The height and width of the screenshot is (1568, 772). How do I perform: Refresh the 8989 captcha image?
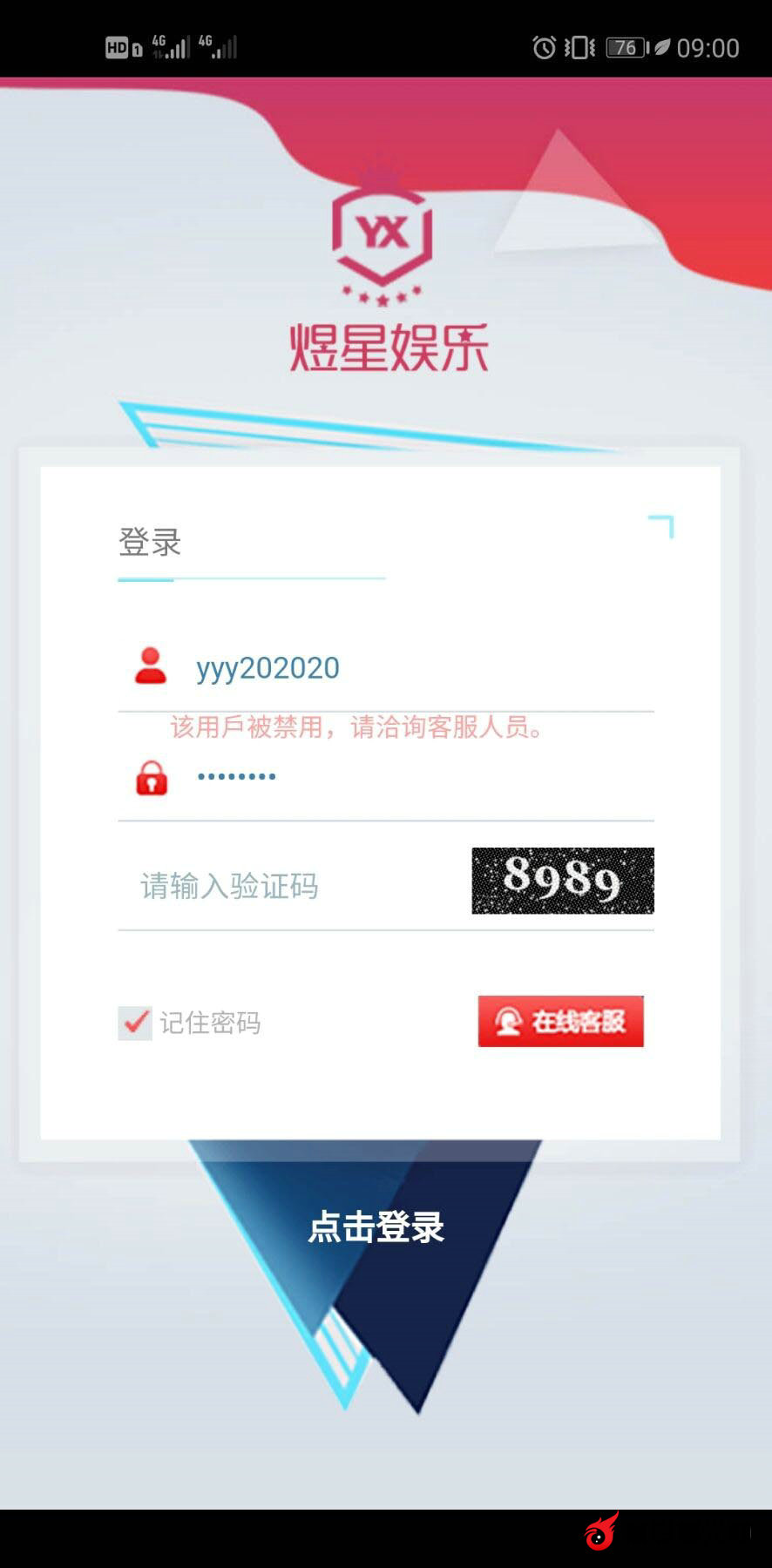coord(562,881)
